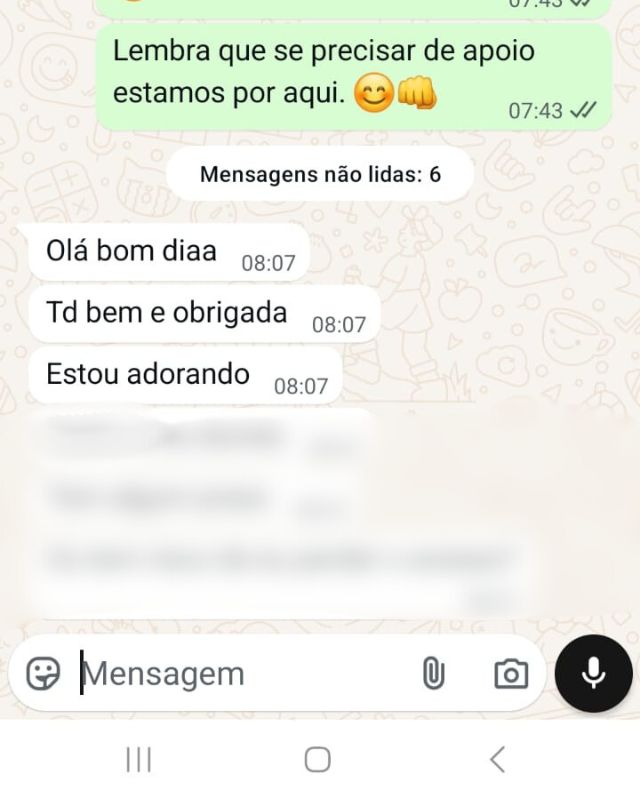The image size is (640, 800).
Task: Go to the home screen
Action: pyautogui.click(x=317, y=760)
